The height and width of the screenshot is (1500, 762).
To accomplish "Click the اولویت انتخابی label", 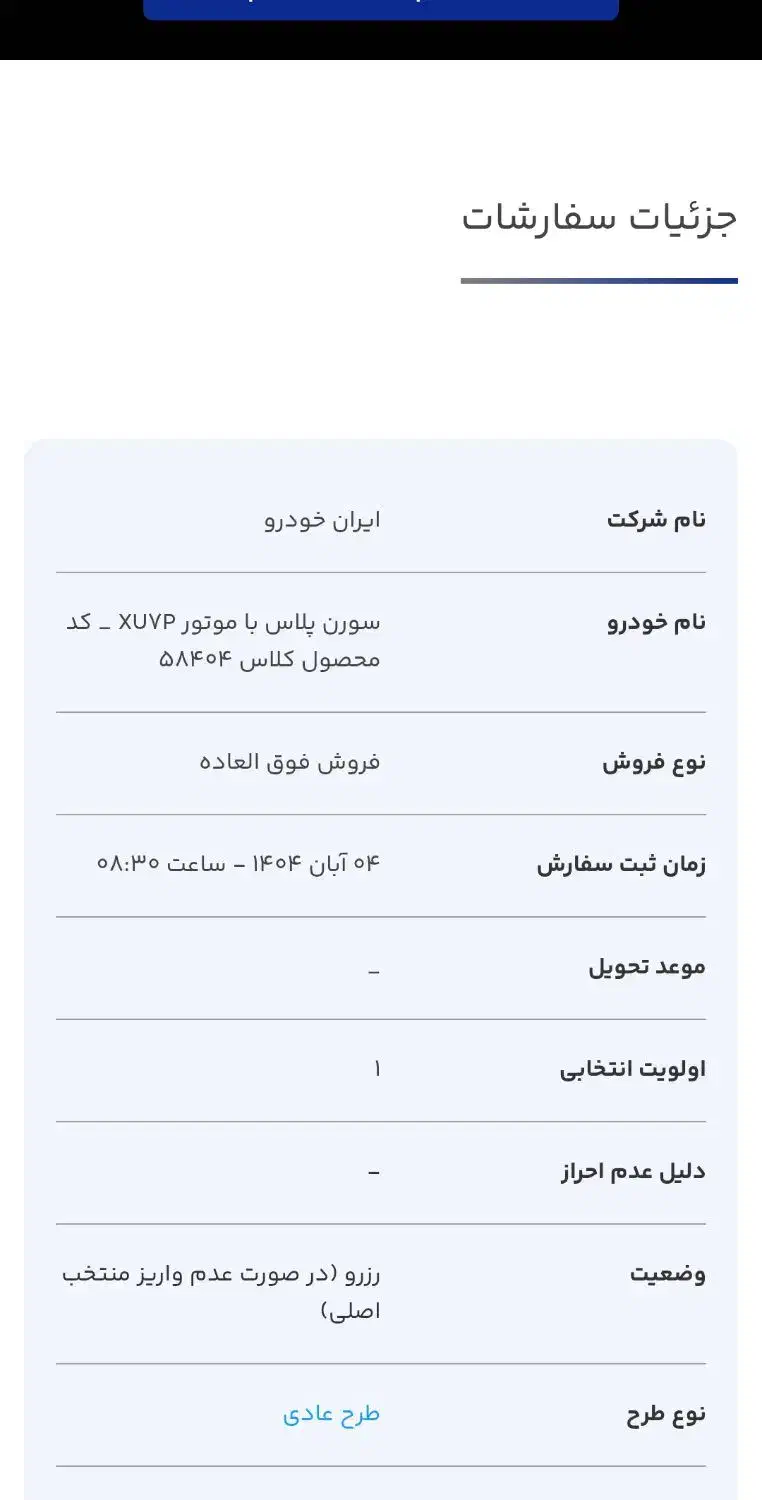I will point(633,1068).
